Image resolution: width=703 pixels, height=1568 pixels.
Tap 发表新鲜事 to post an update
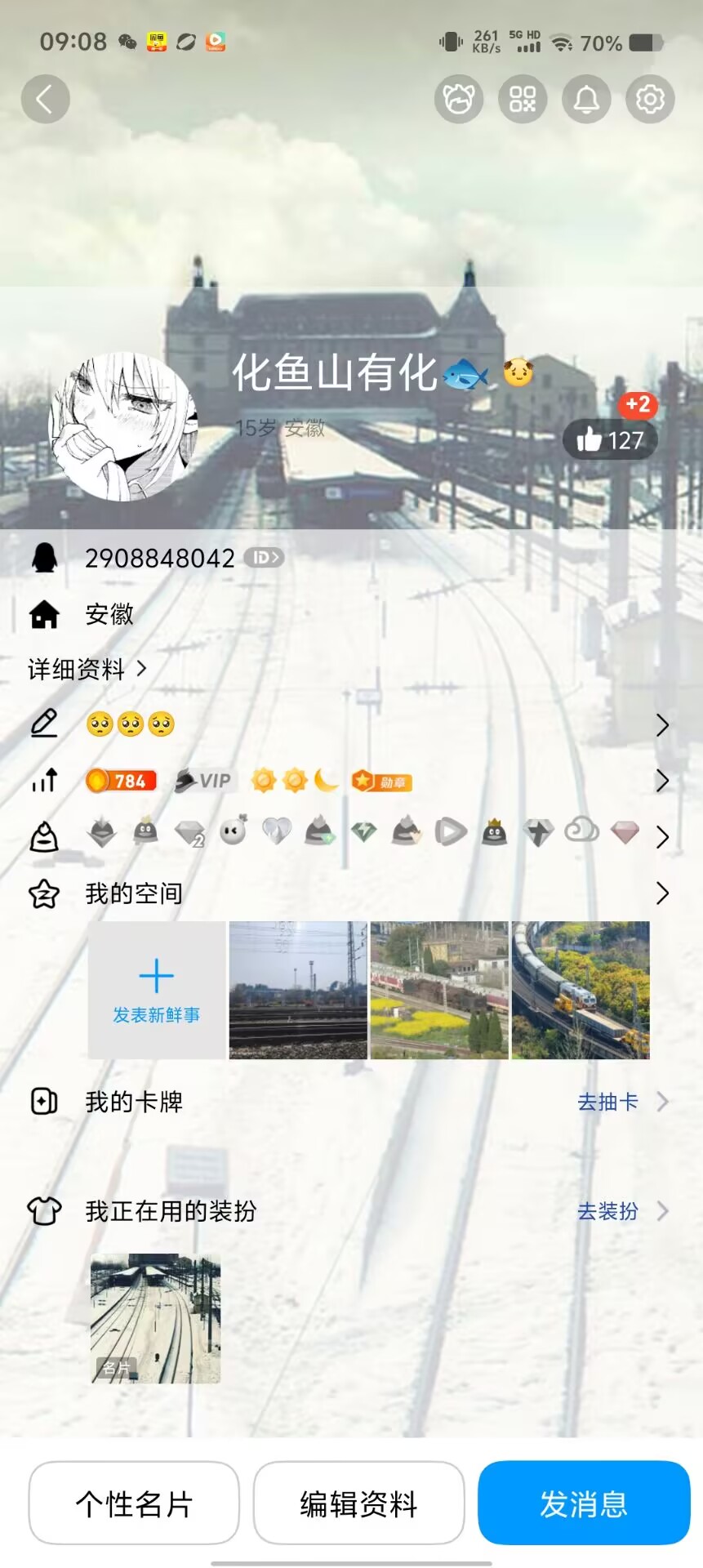pos(157,991)
